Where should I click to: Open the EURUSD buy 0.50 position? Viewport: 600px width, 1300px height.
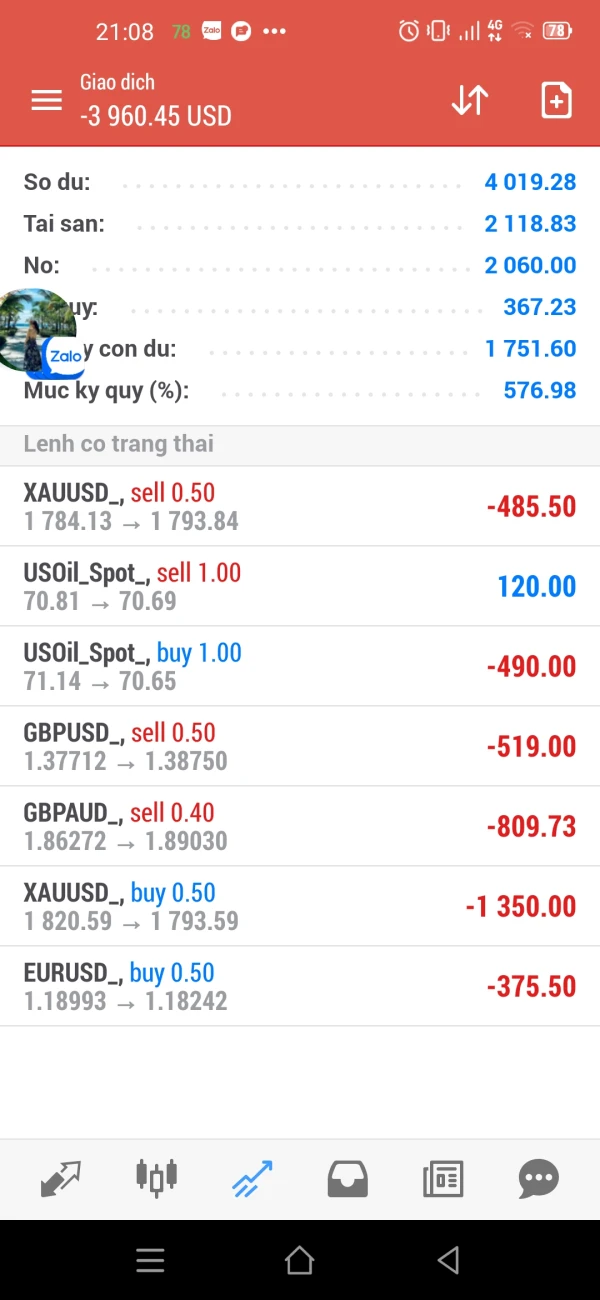click(x=300, y=986)
